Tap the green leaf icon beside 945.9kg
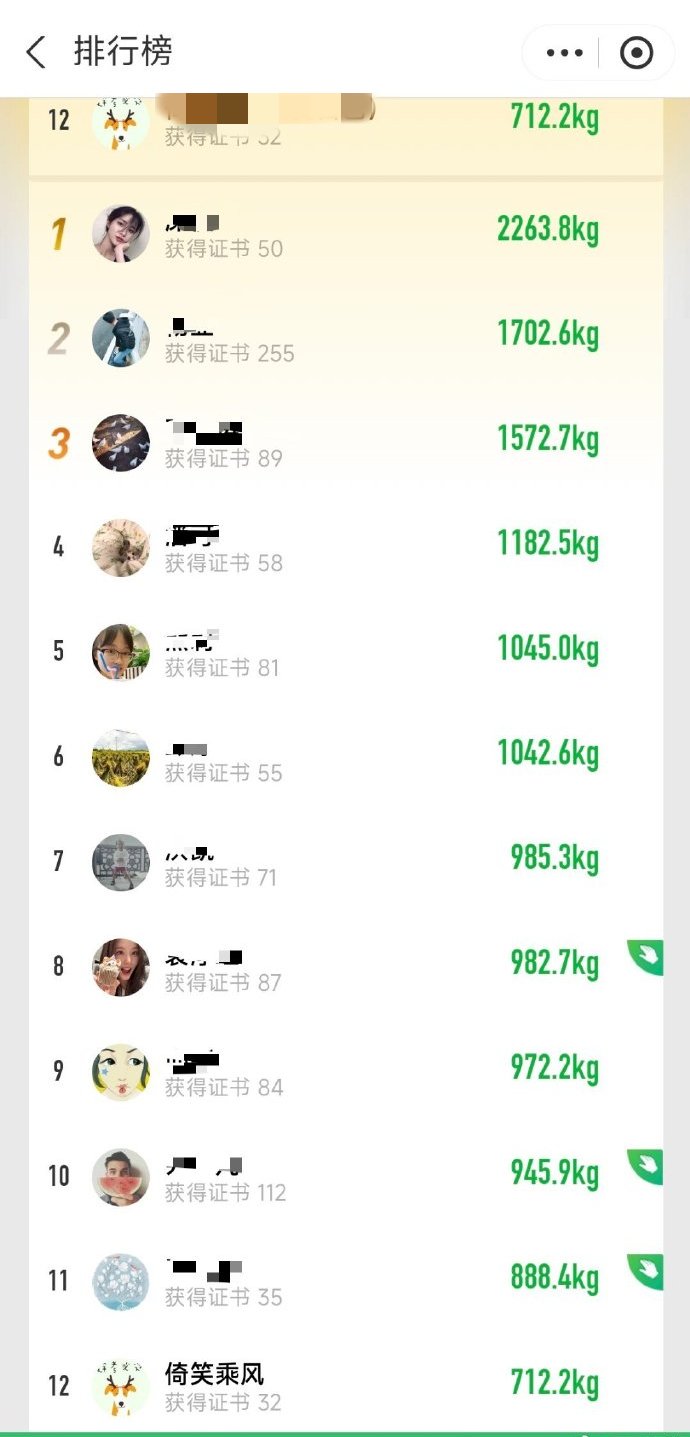Screen dimensions: 690x1437 tap(646, 1166)
